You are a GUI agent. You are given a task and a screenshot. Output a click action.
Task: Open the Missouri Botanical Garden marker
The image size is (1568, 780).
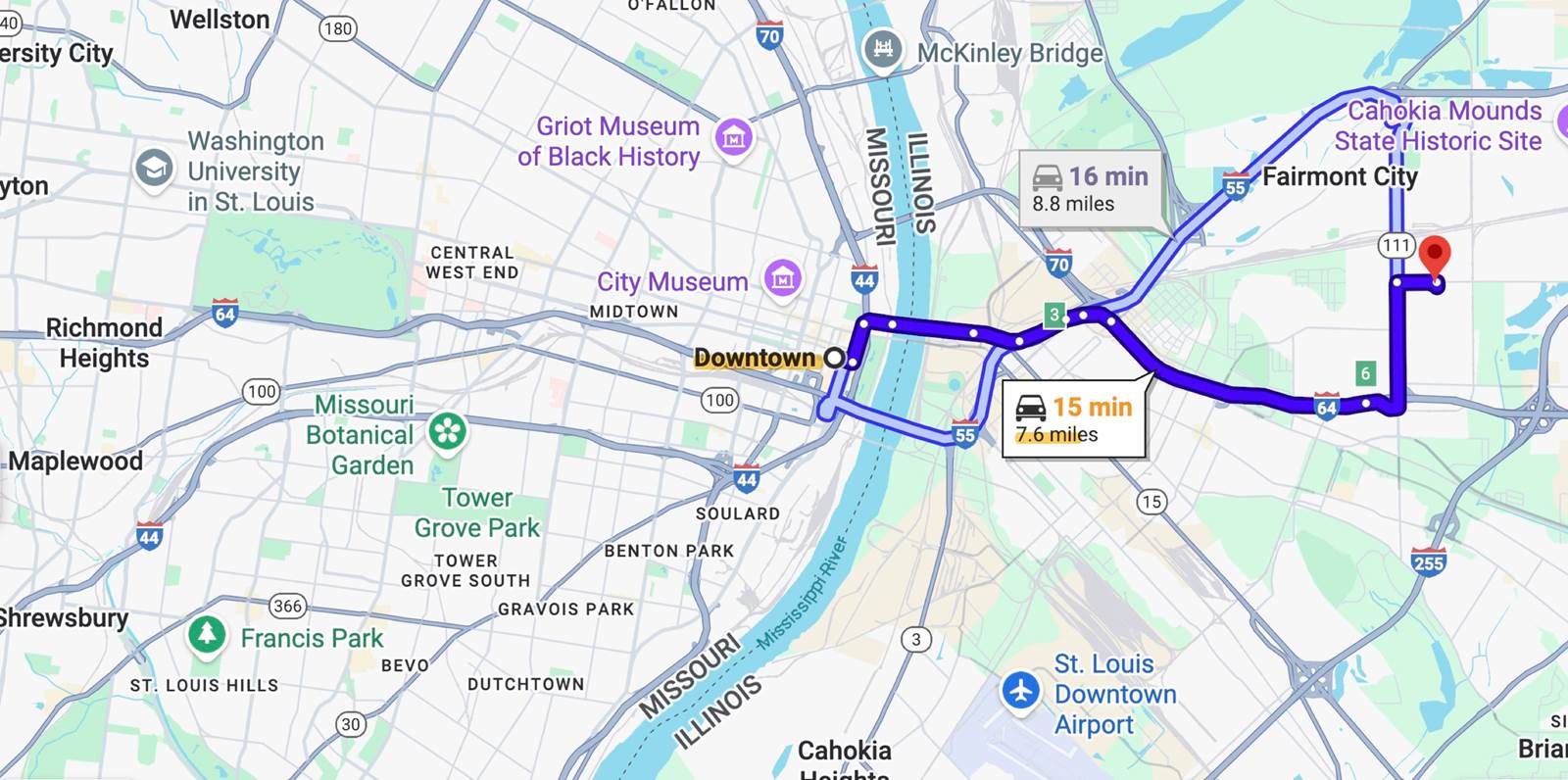tap(447, 431)
